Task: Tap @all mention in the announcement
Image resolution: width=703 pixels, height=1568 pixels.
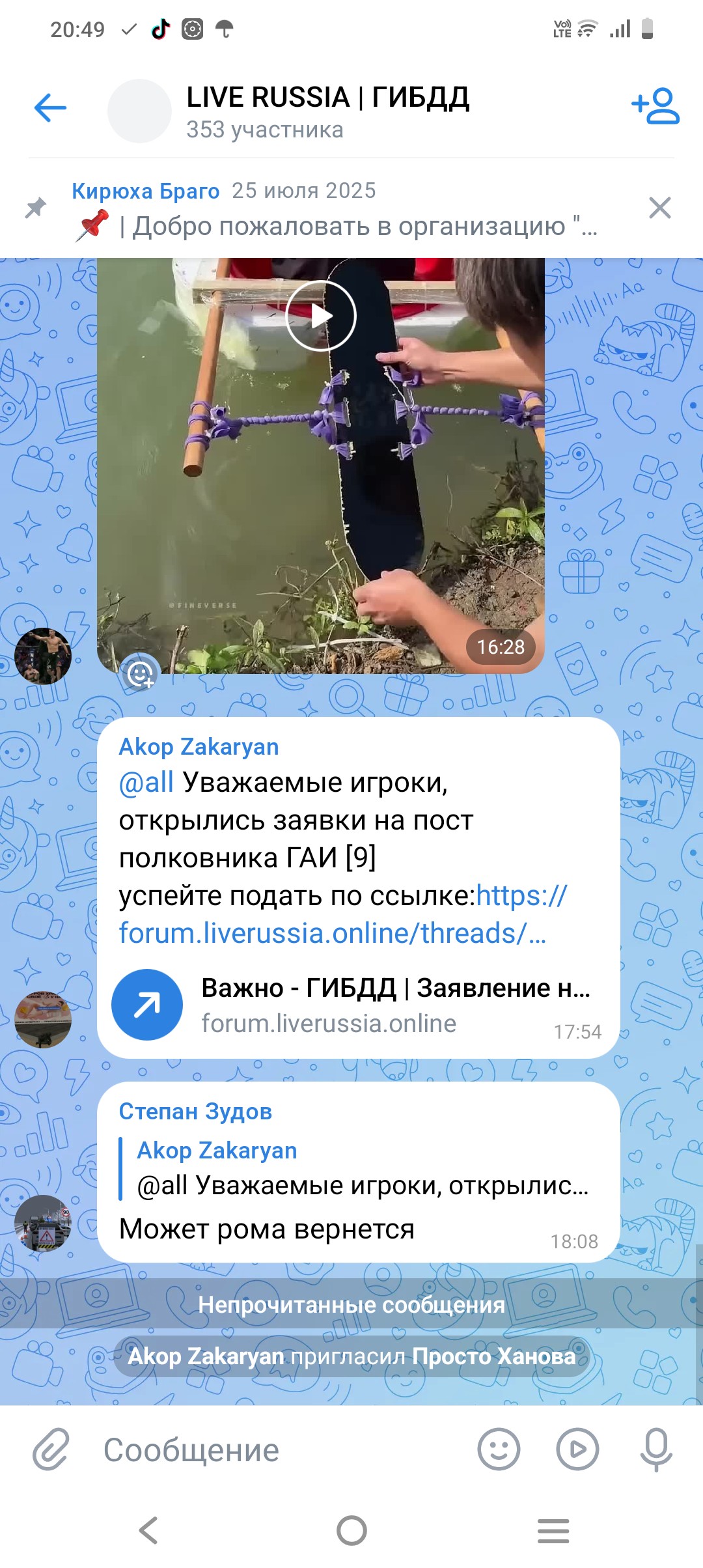Action: coord(146,781)
